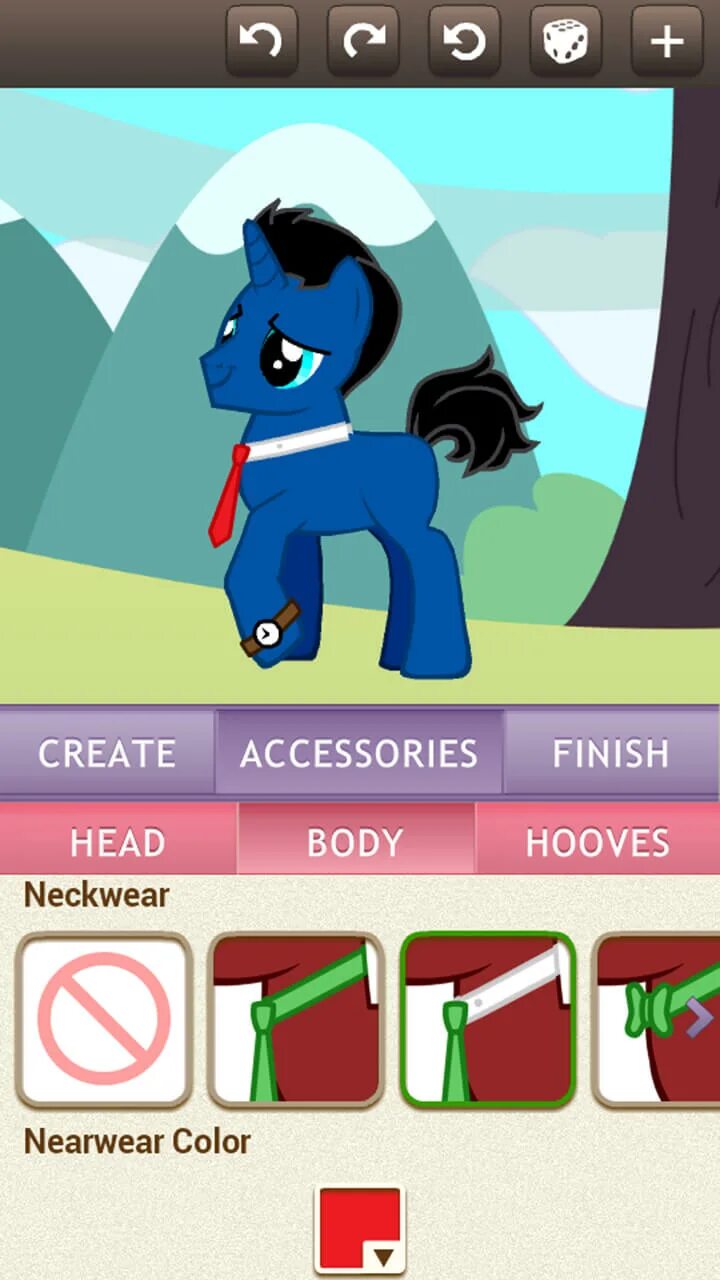720x1280 pixels.
Task: Open the red neckwear color picker
Action: (x=360, y=1228)
